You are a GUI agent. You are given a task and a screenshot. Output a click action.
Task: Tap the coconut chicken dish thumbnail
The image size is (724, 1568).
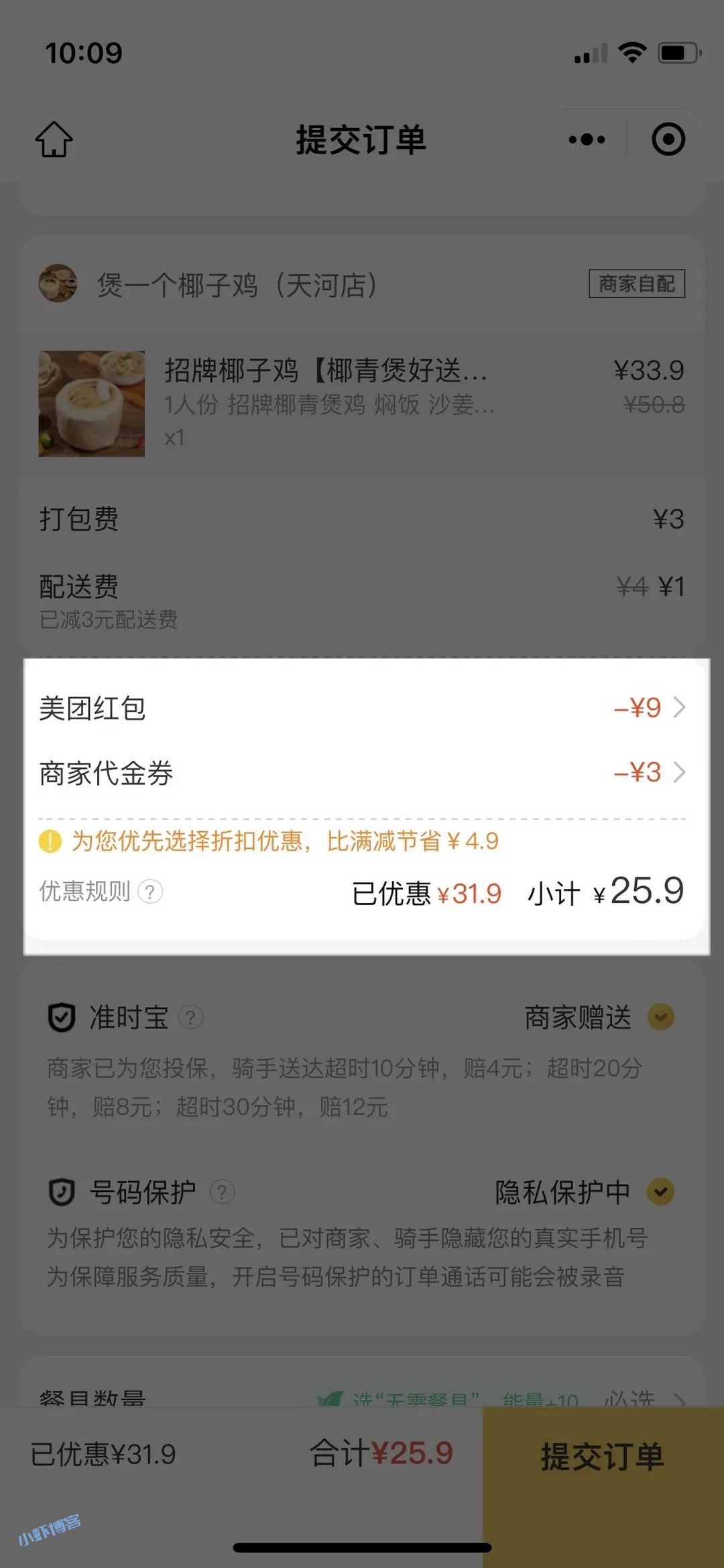(90, 404)
